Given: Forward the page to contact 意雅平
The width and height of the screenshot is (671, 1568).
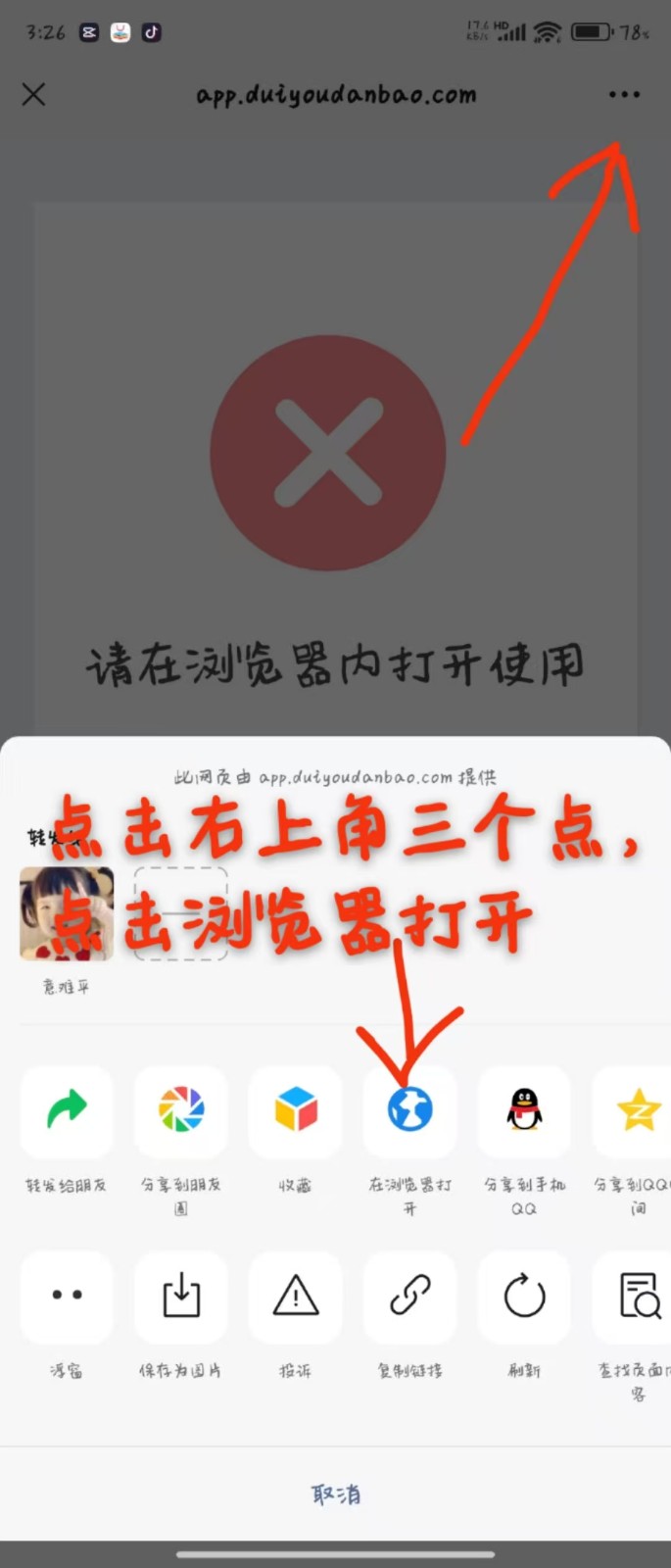Looking at the screenshot, I should (67, 914).
